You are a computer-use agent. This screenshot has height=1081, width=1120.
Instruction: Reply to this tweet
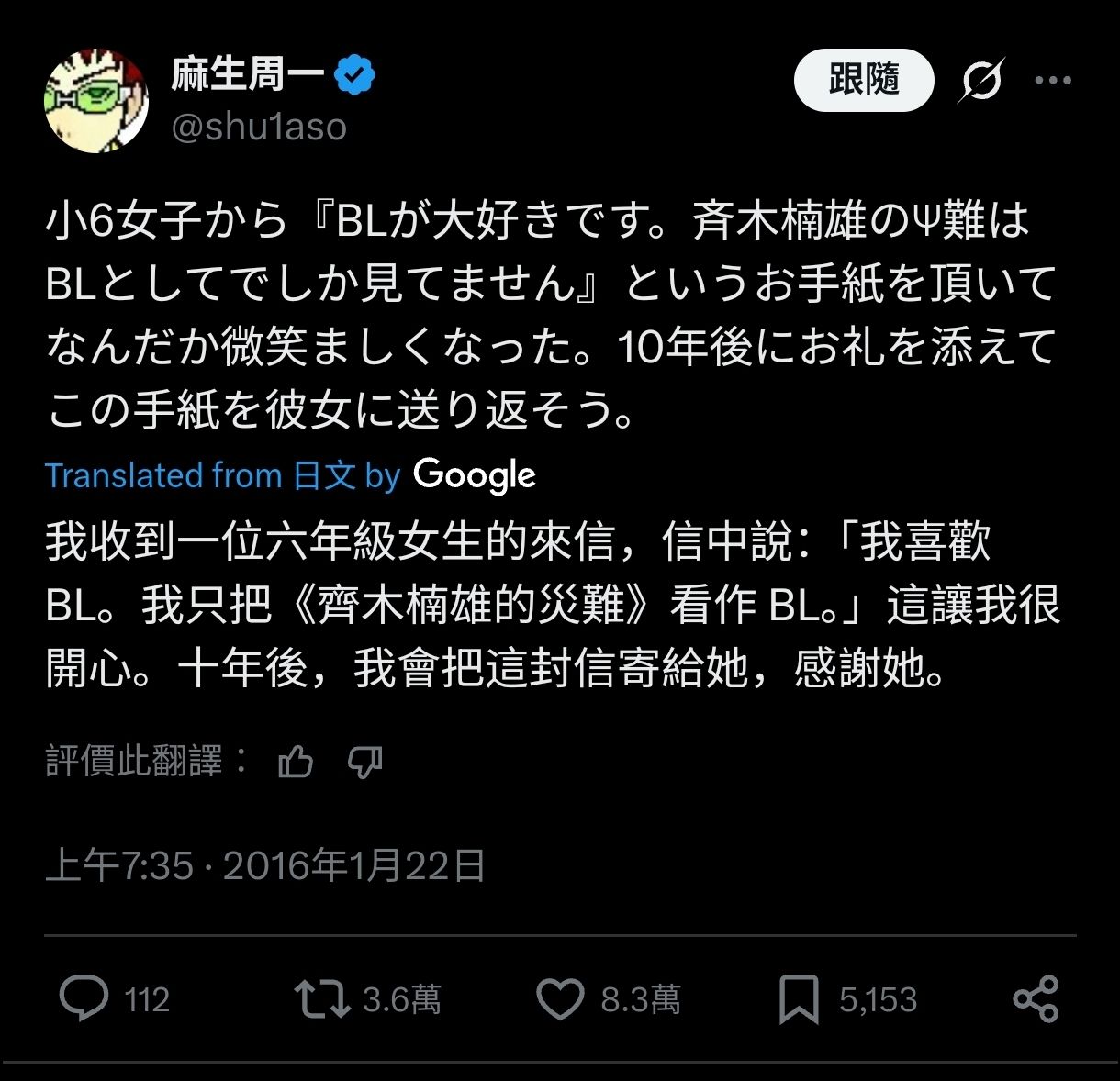[x=84, y=998]
